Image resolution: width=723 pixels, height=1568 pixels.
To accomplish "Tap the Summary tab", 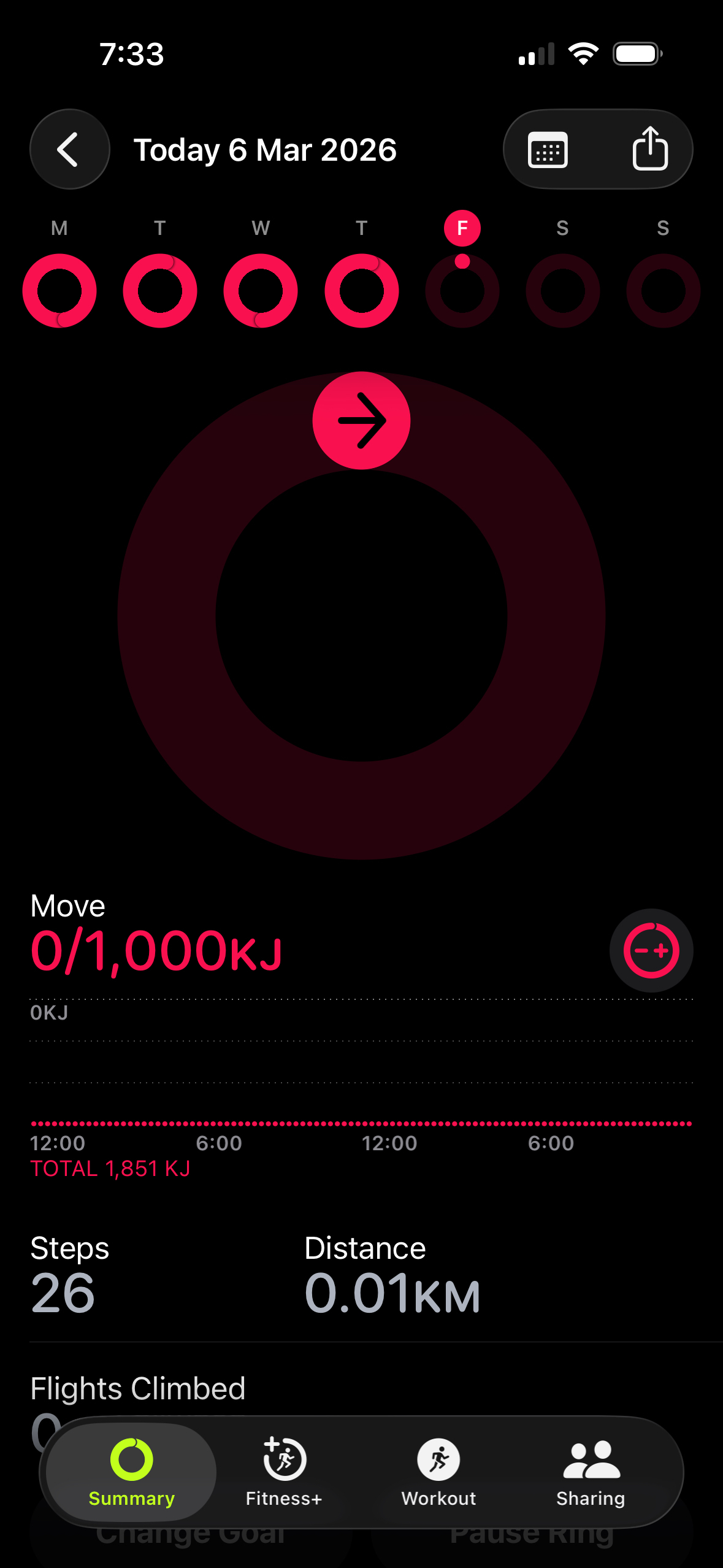I will tap(131, 1472).
